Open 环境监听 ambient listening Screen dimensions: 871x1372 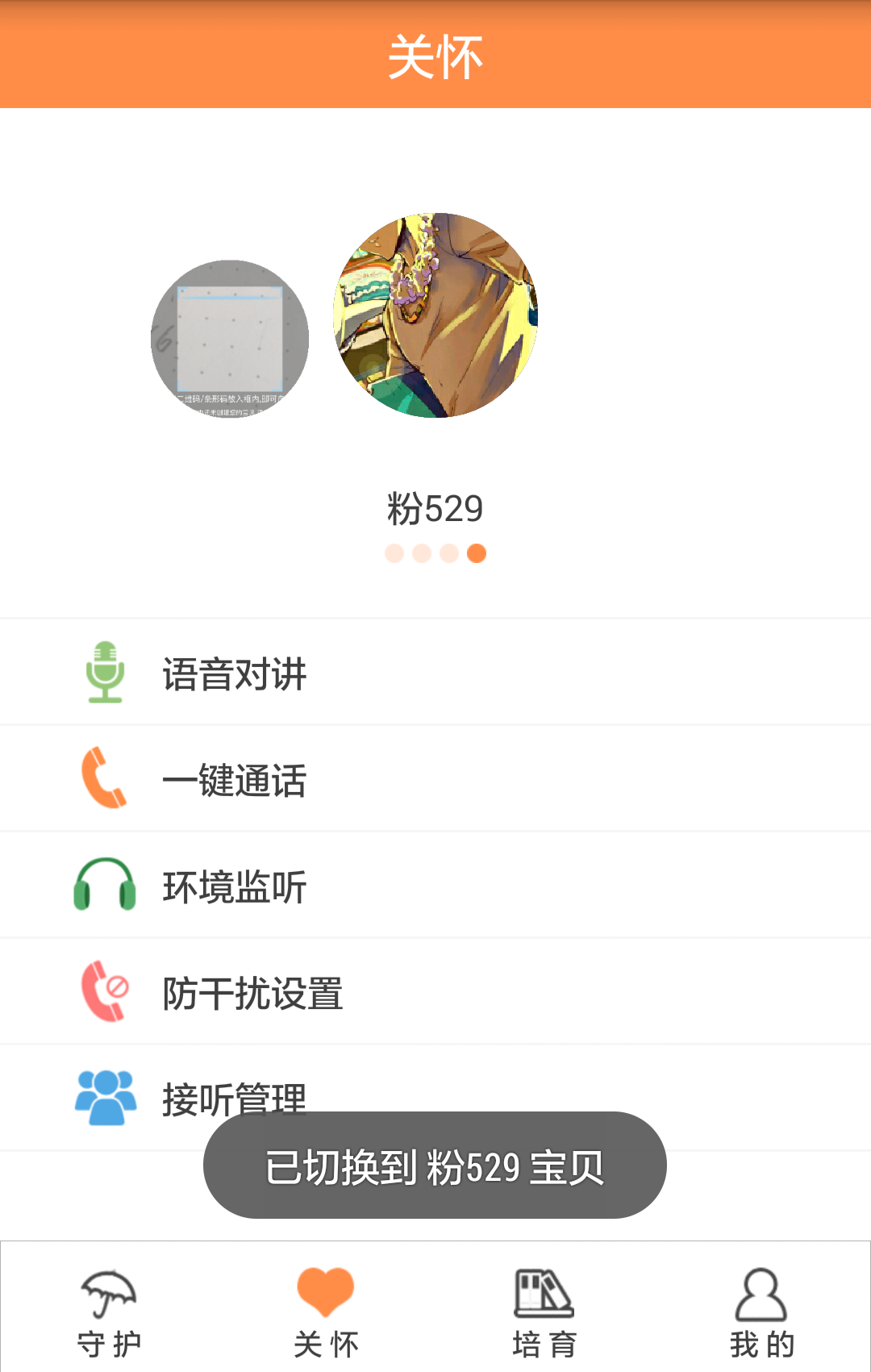(x=234, y=886)
